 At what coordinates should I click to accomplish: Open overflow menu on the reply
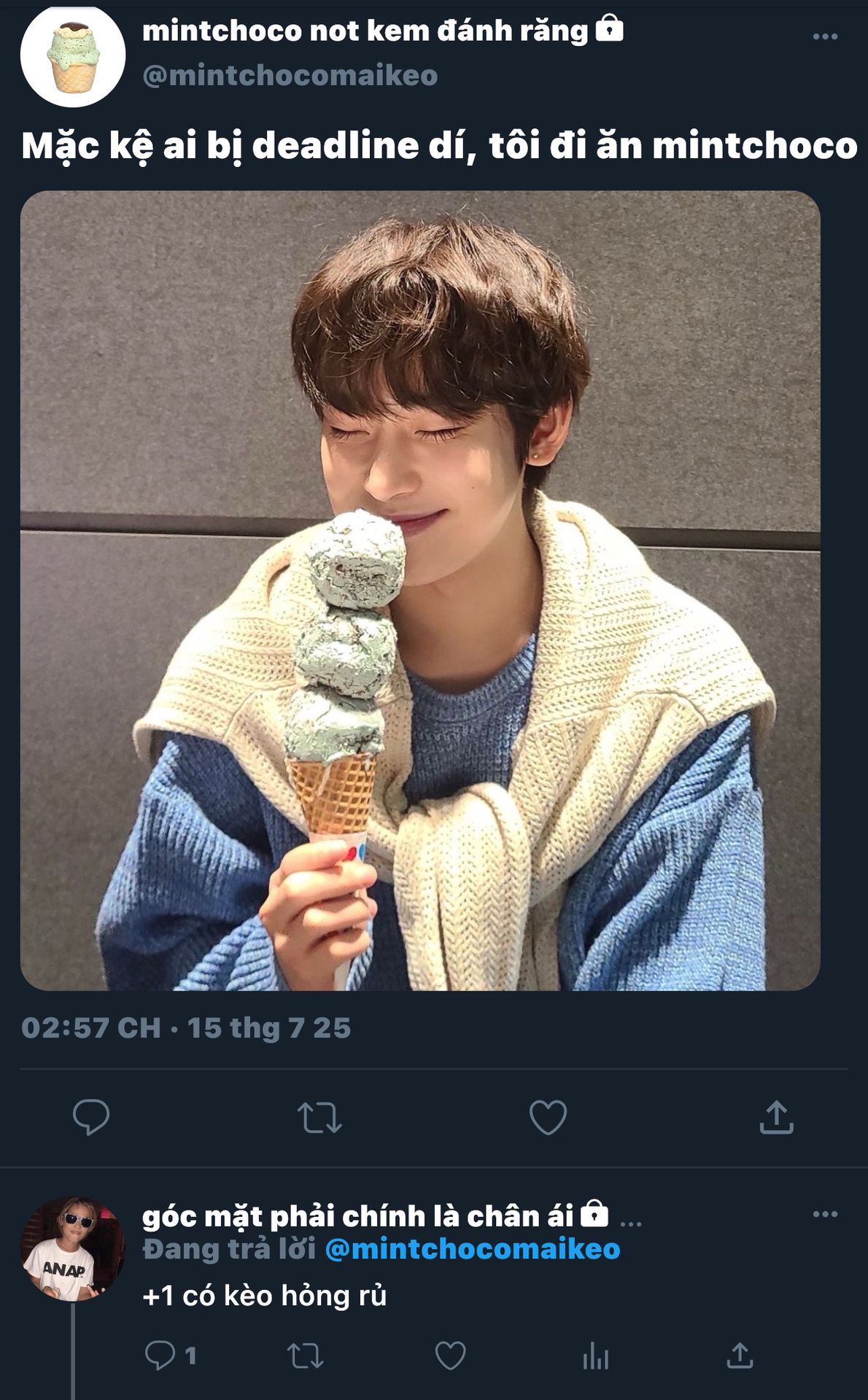click(825, 1214)
